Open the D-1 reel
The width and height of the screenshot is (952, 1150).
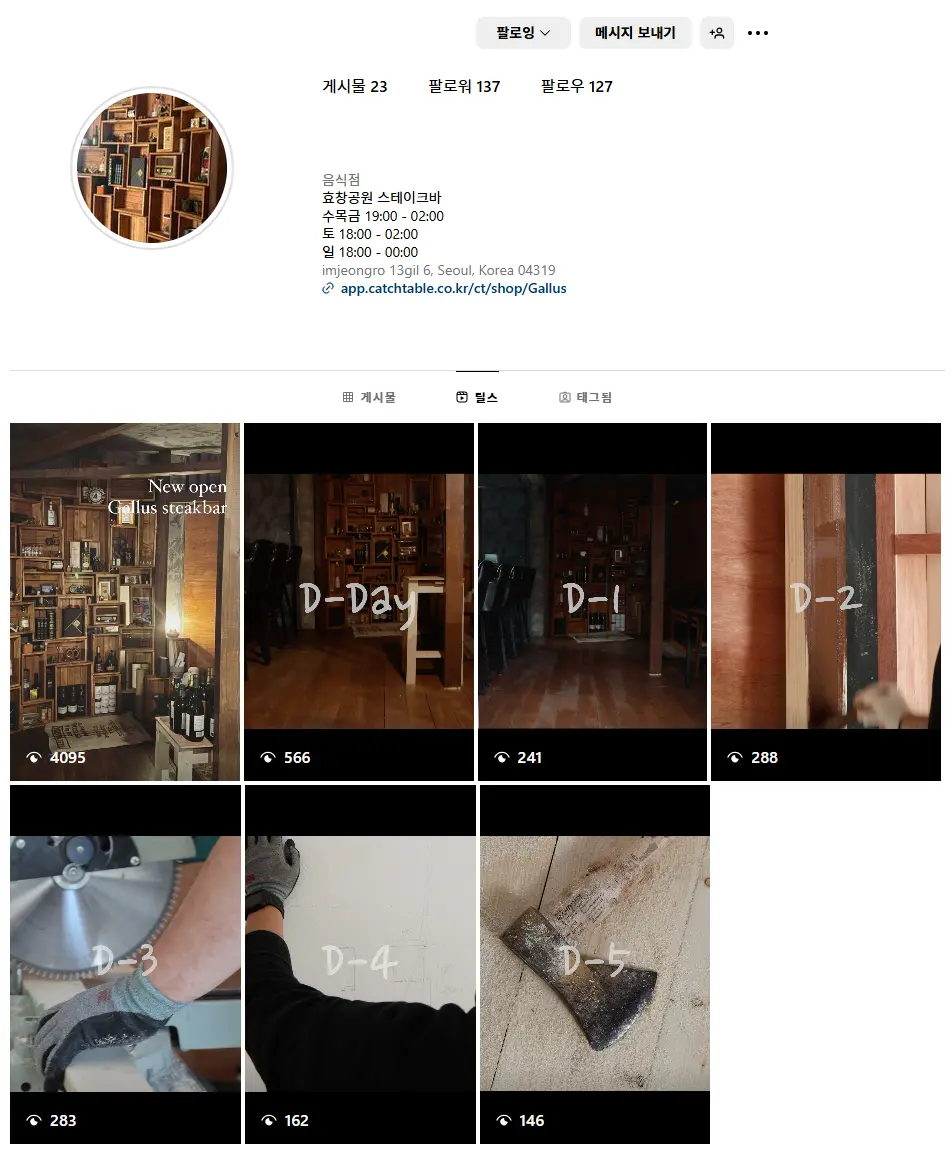coord(592,601)
